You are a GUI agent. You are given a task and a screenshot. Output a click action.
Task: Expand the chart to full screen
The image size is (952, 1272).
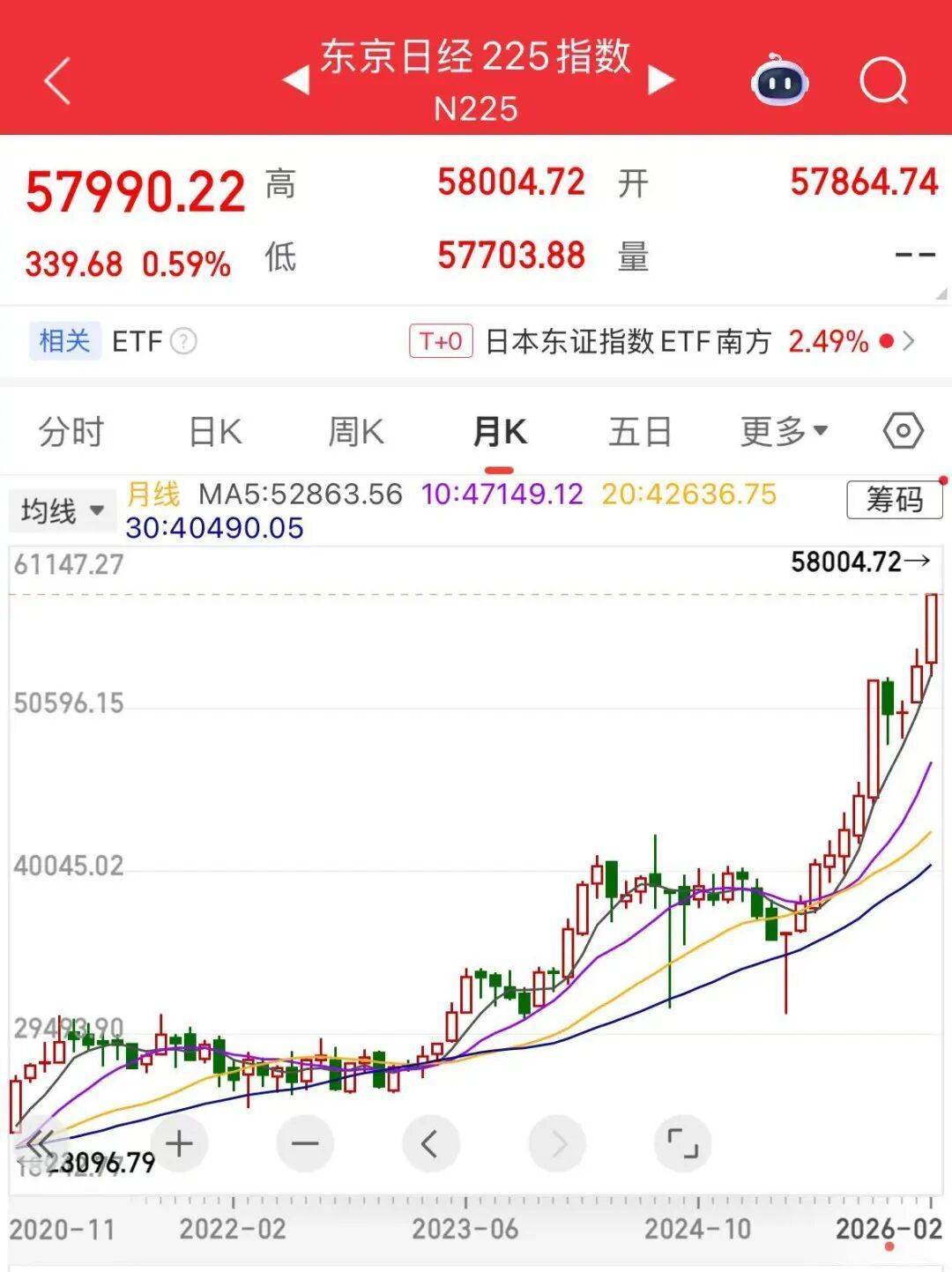(682, 1144)
